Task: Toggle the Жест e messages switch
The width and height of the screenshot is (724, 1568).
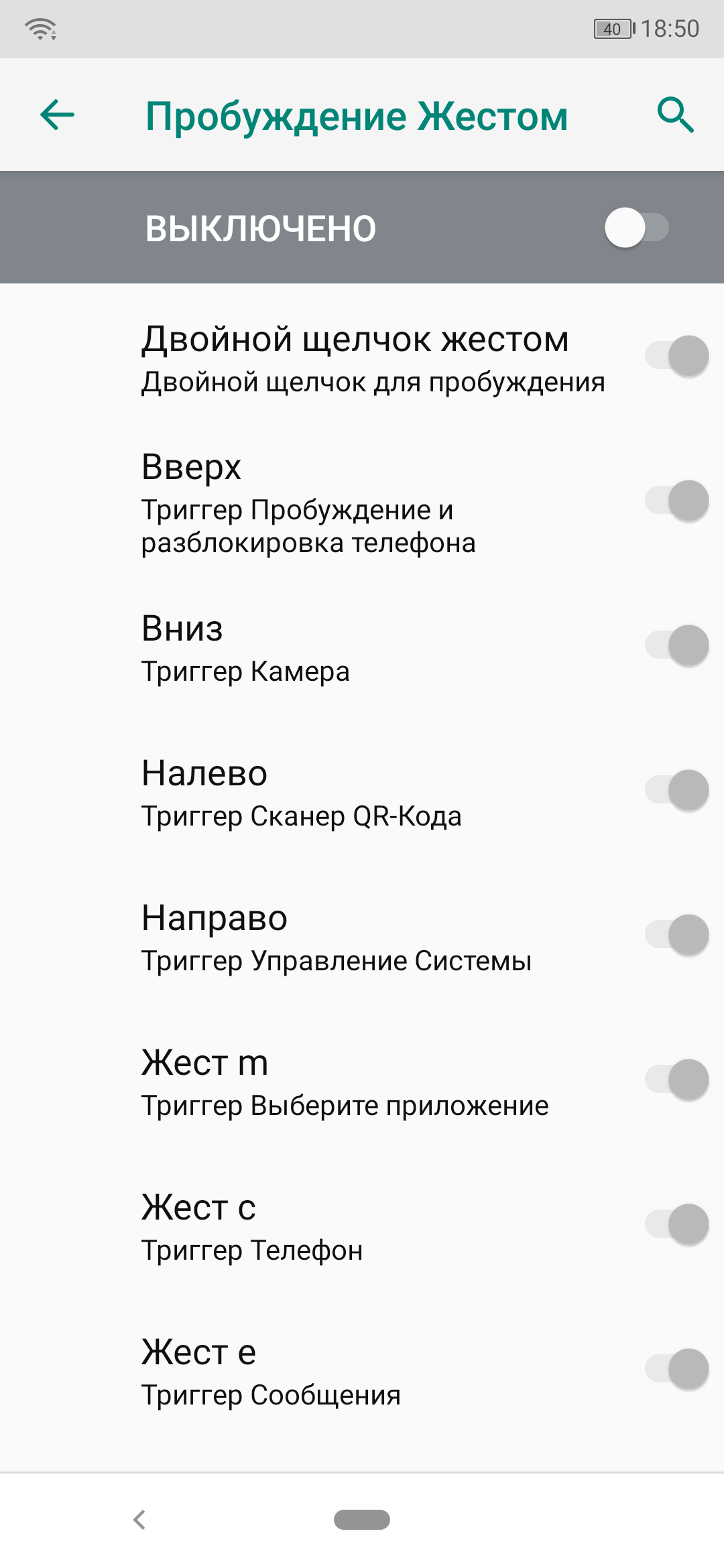Action: tap(676, 1369)
